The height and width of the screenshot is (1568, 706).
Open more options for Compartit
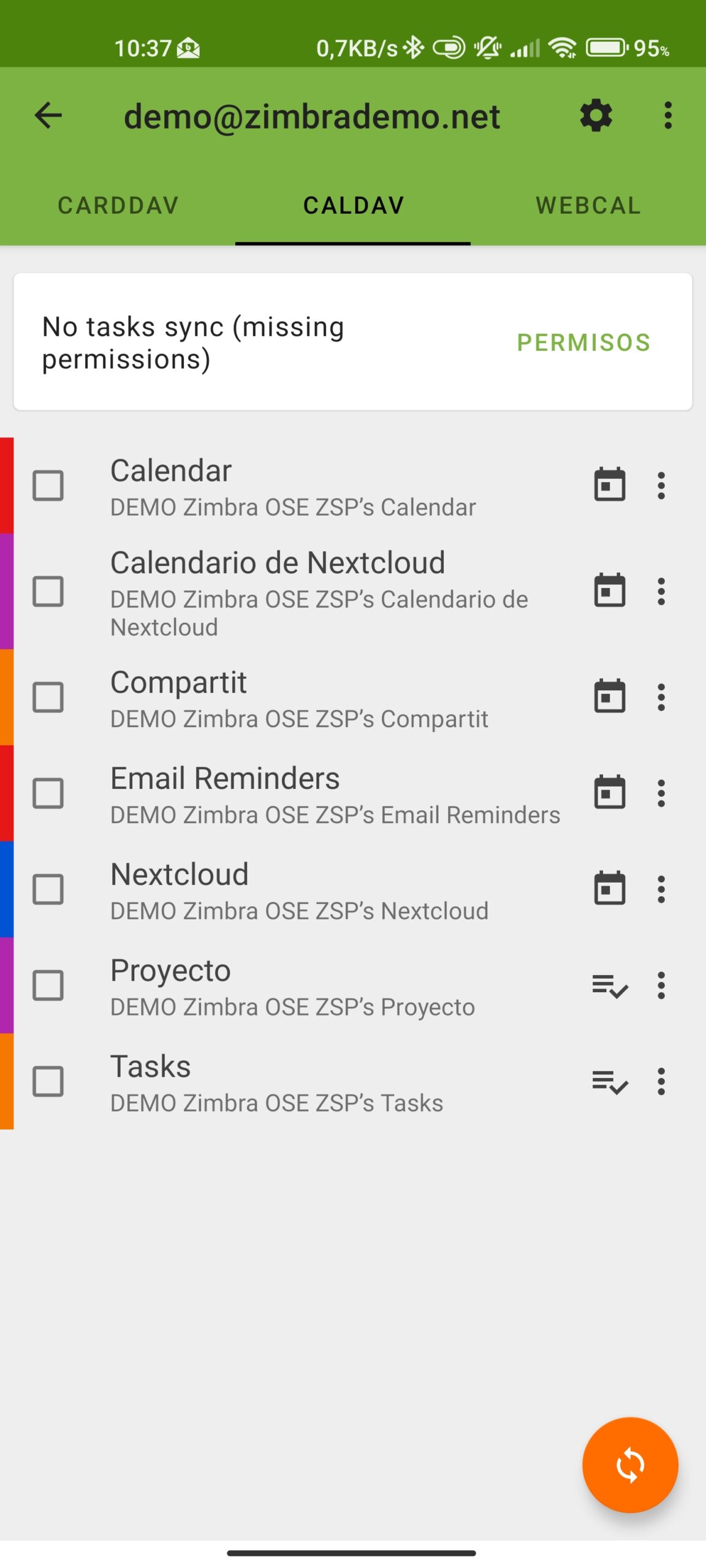point(661,698)
